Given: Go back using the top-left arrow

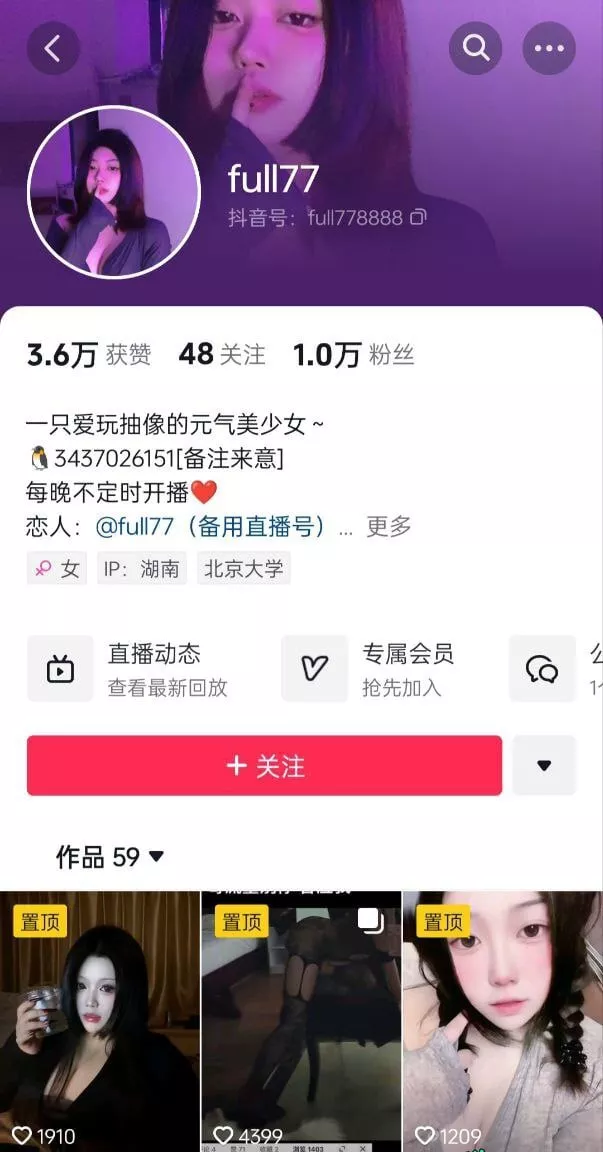Looking at the screenshot, I should click(x=53, y=48).
